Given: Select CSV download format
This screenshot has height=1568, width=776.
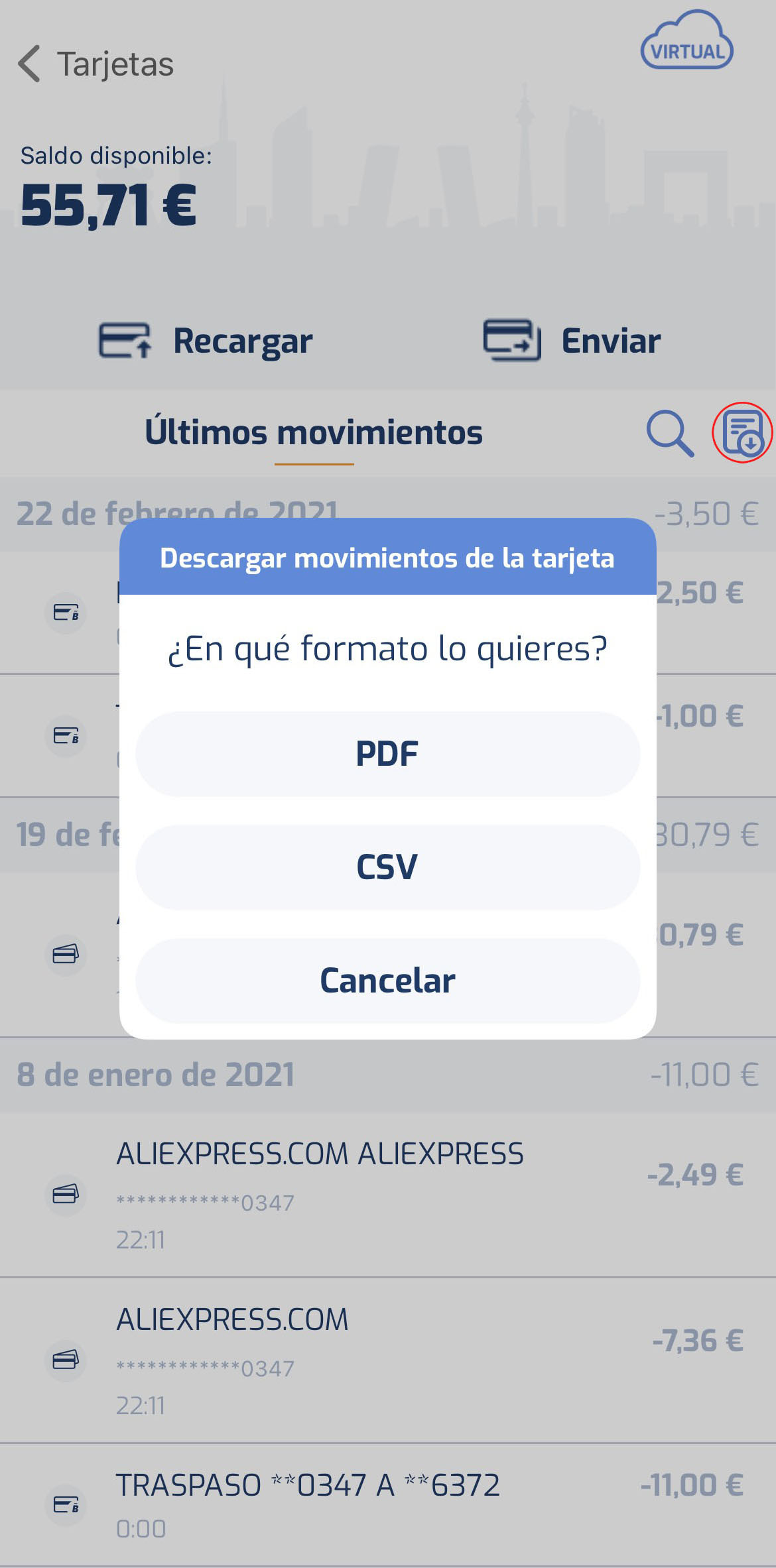Looking at the screenshot, I should (387, 867).
